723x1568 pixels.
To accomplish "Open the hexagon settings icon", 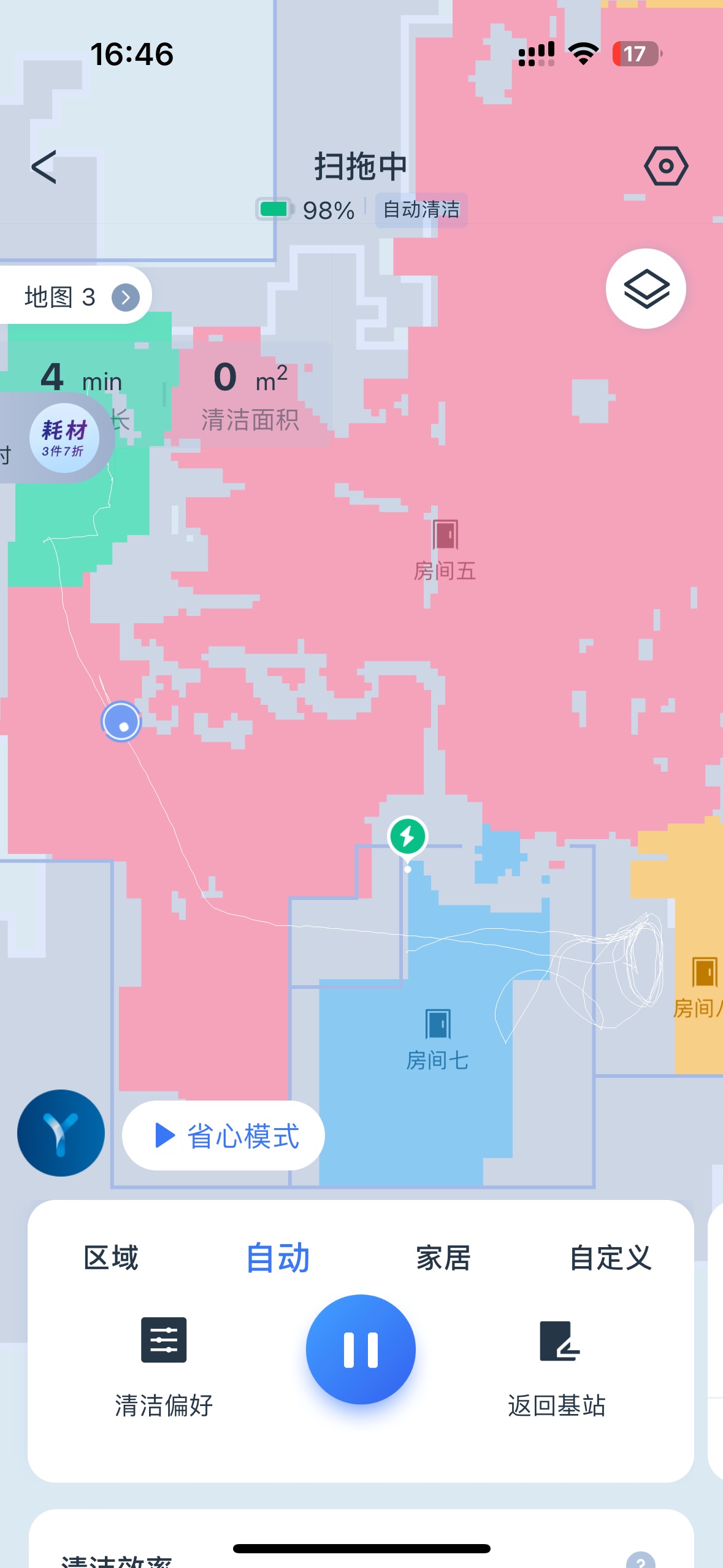I will [666, 166].
